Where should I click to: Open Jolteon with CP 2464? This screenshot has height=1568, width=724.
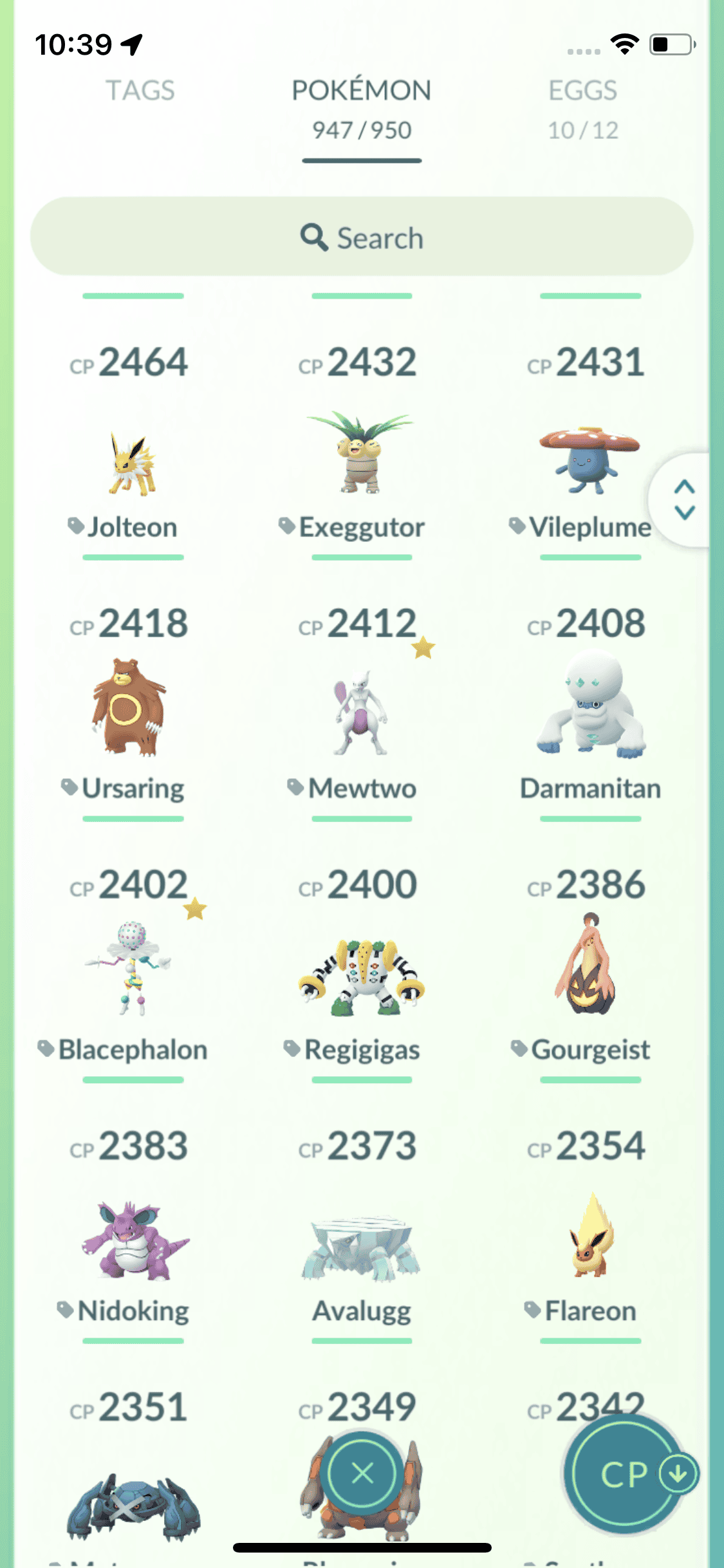point(133,462)
